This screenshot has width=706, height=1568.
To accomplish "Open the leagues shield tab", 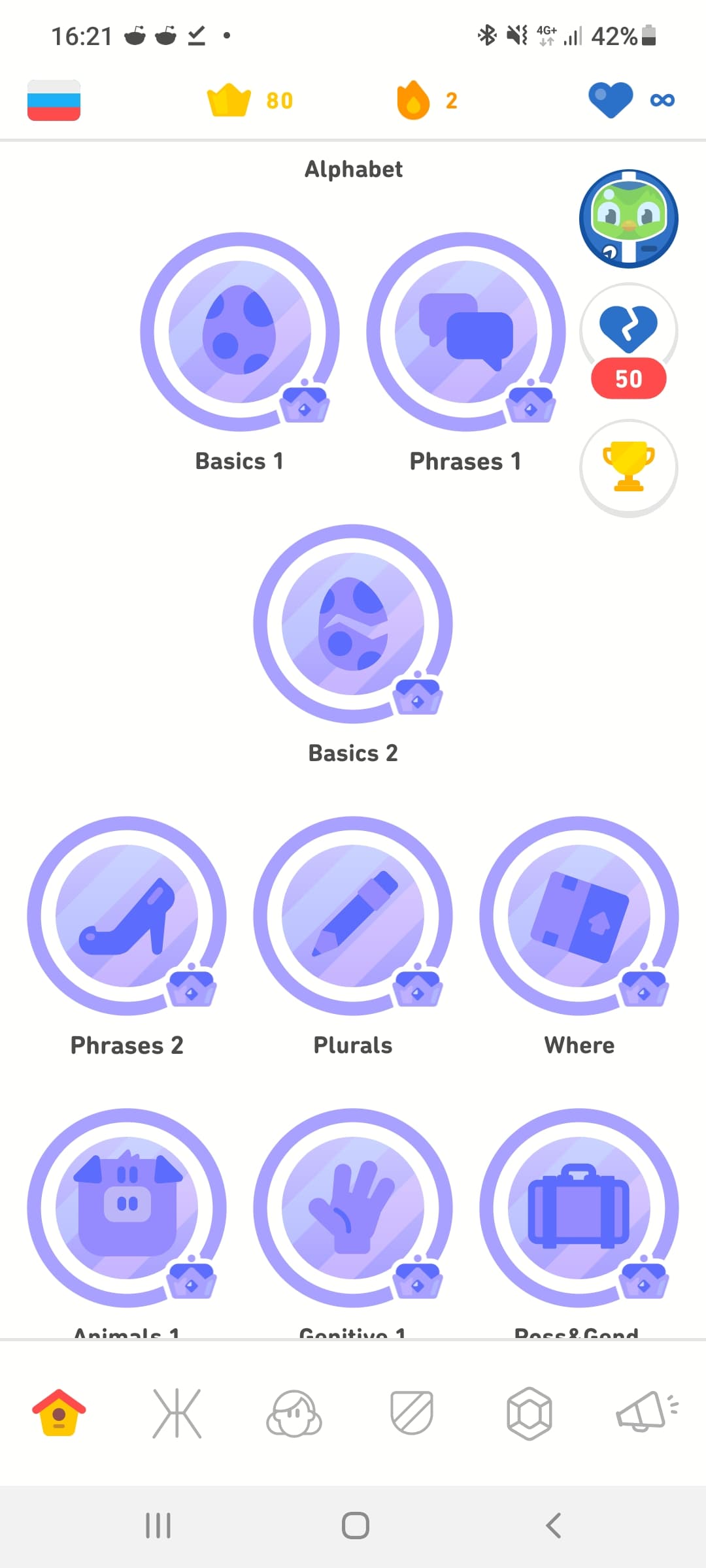I will tap(412, 1413).
